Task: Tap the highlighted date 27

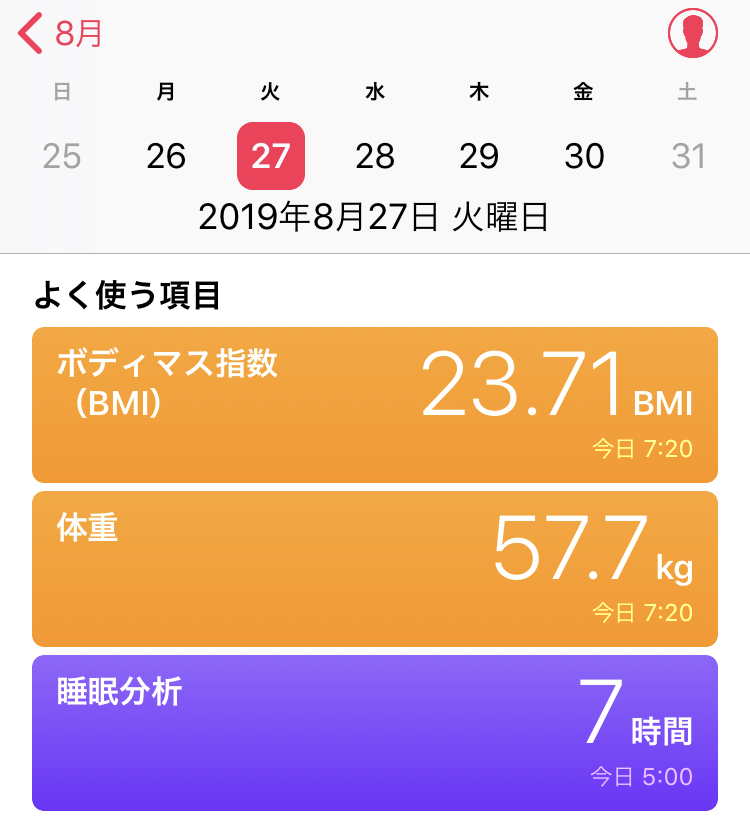Action: click(271, 156)
